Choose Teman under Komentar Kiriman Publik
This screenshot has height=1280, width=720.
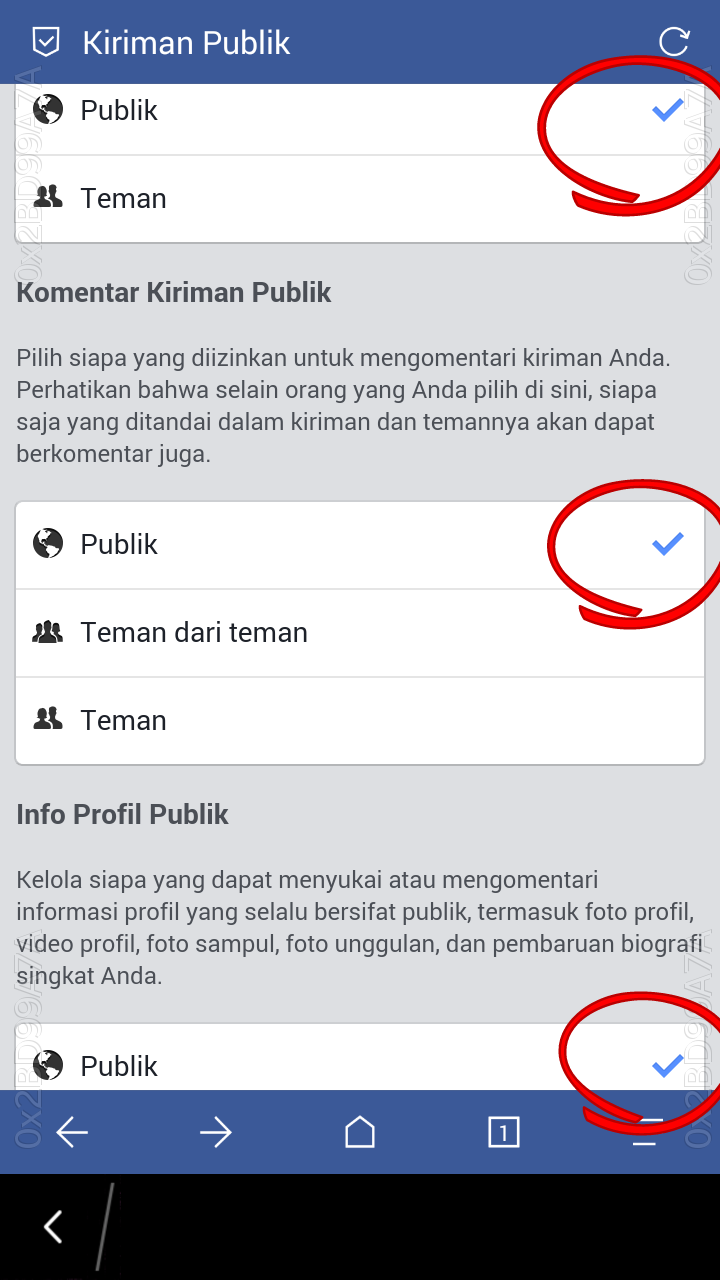point(360,720)
